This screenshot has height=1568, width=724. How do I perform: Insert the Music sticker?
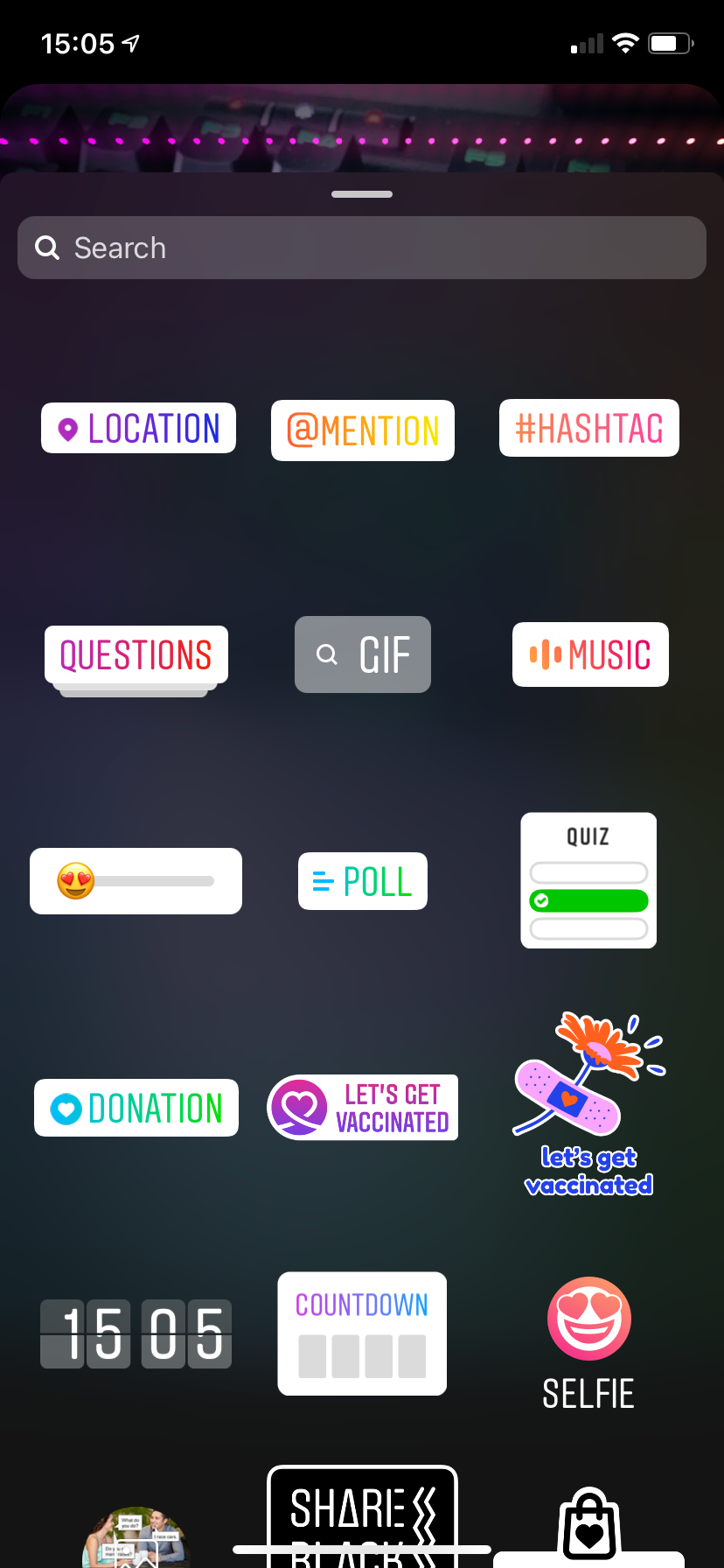[590, 654]
